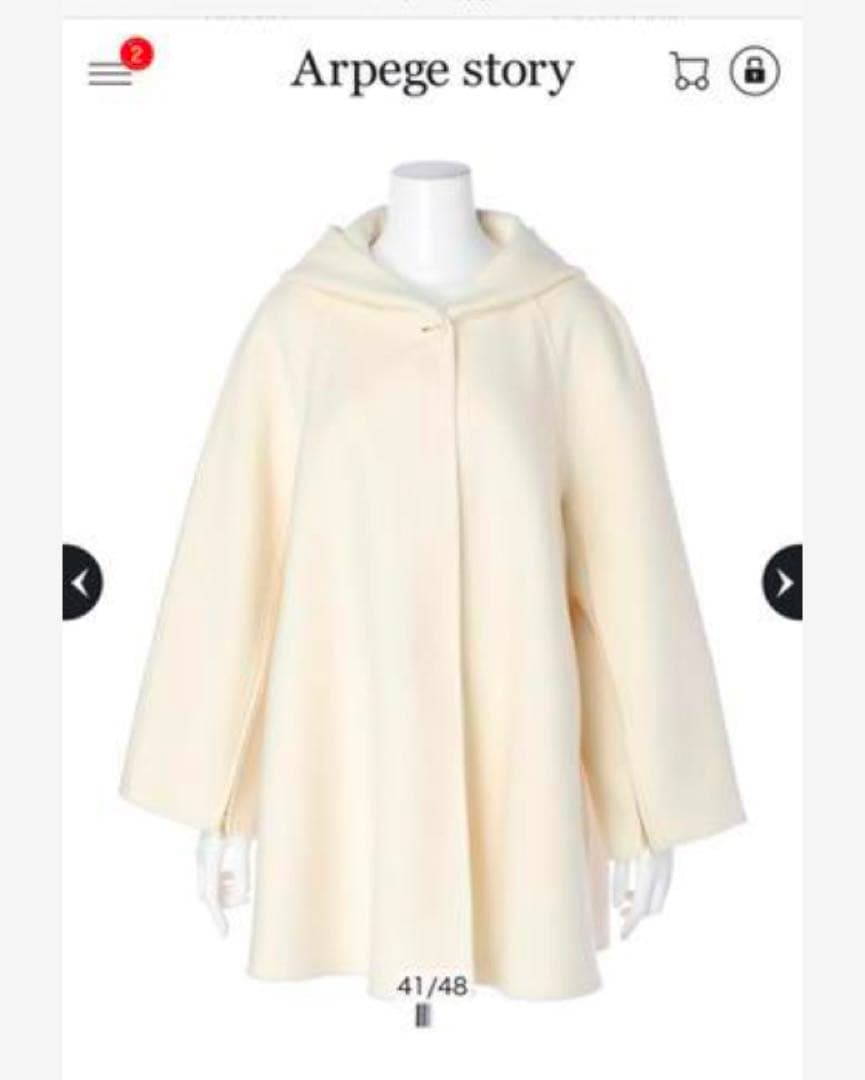
Task: Tap the lock login icon
Action: coord(754,72)
